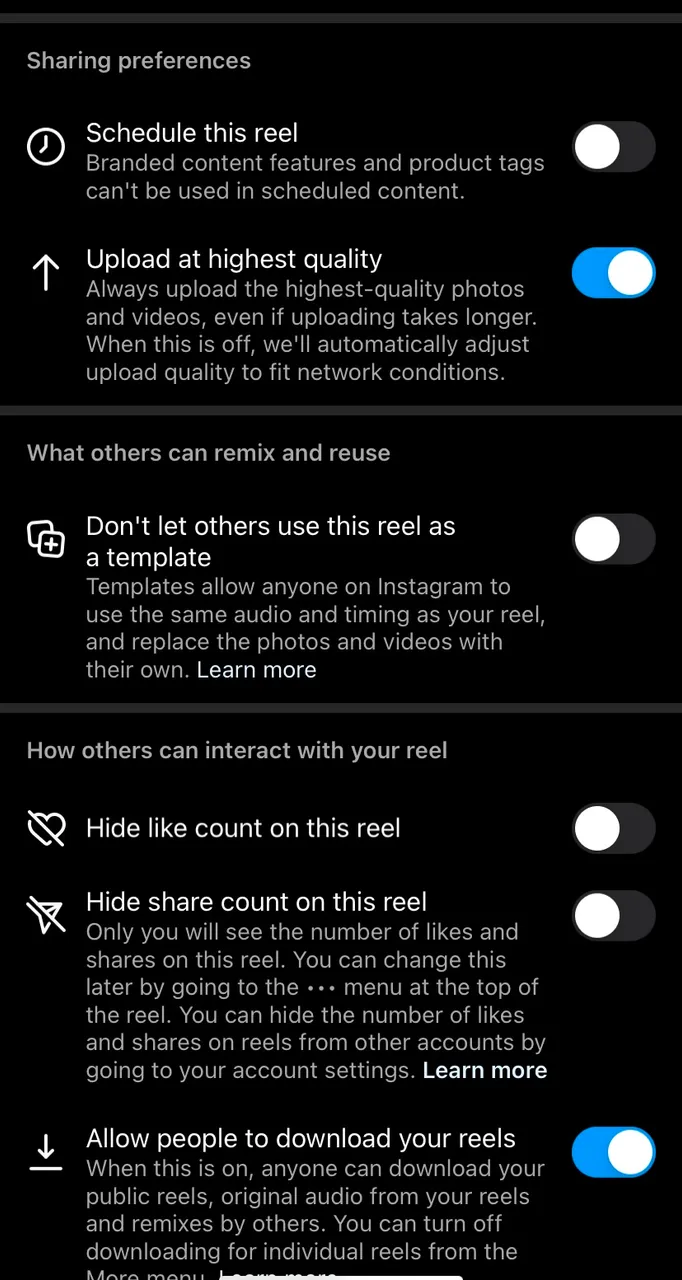This screenshot has height=1280, width=682.
Task: Toggle Don't let others use reel as template
Action: pos(614,540)
